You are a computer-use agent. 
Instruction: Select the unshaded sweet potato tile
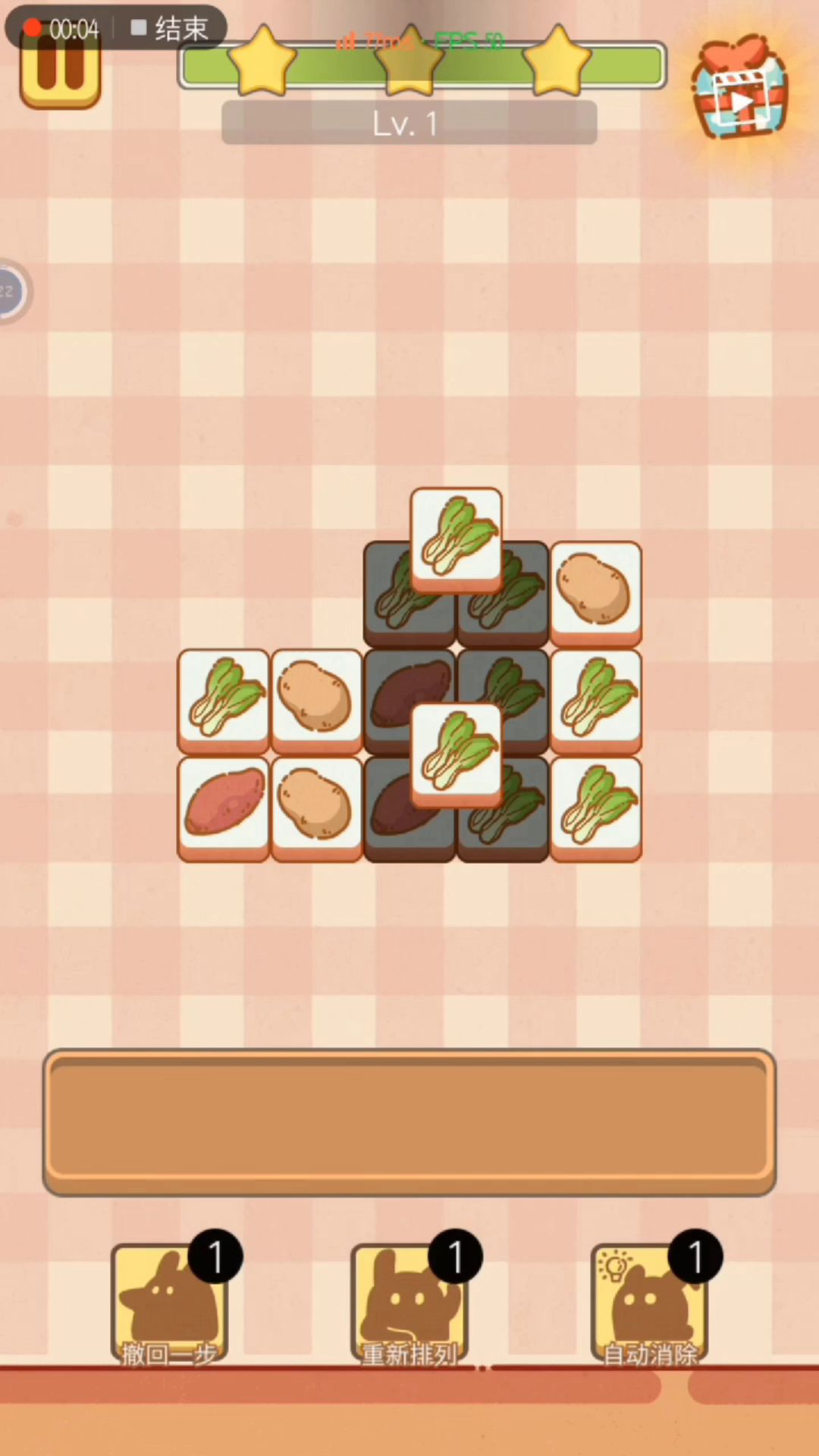pyautogui.click(x=224, y=806)
